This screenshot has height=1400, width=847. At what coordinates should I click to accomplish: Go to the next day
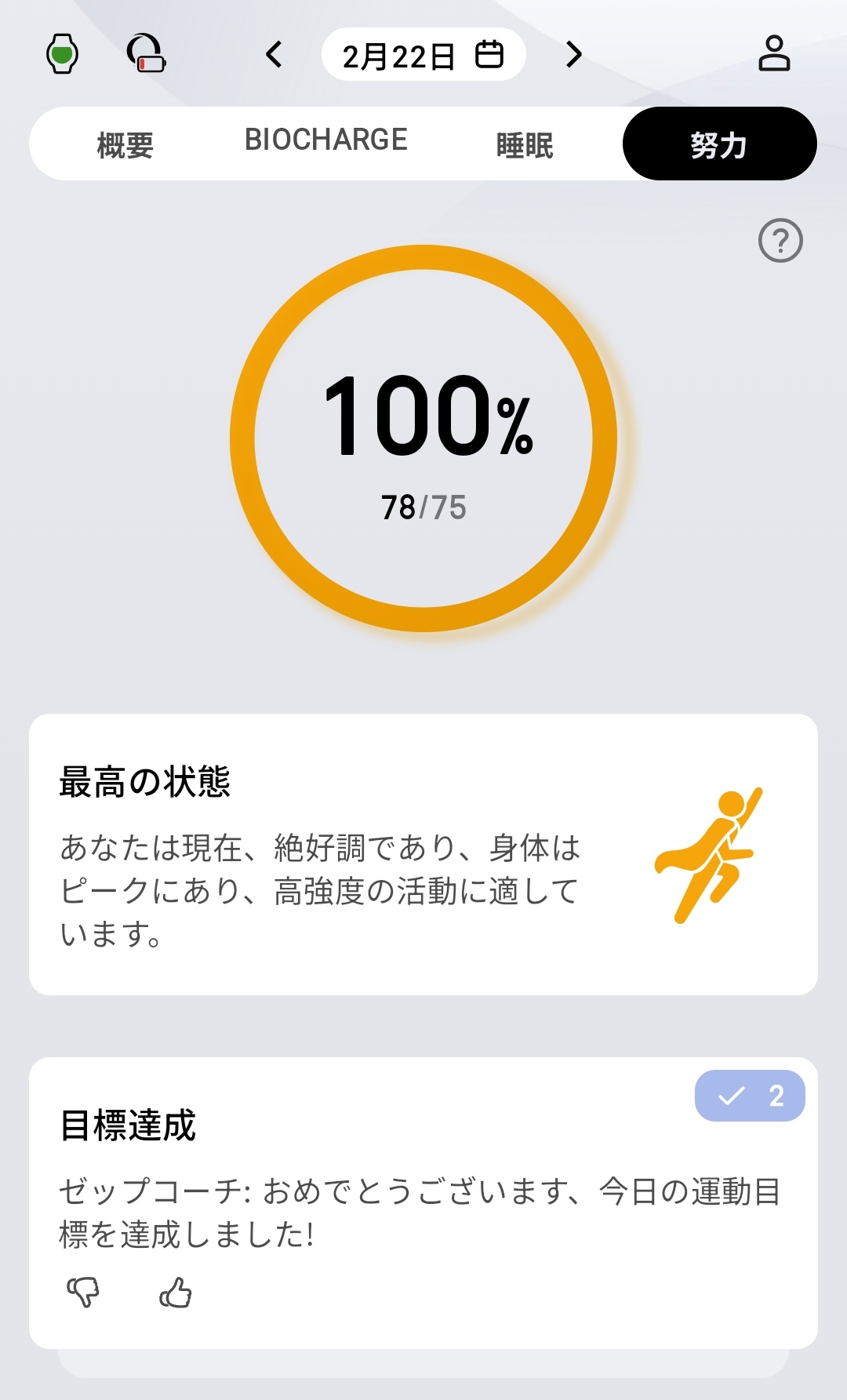574,54
